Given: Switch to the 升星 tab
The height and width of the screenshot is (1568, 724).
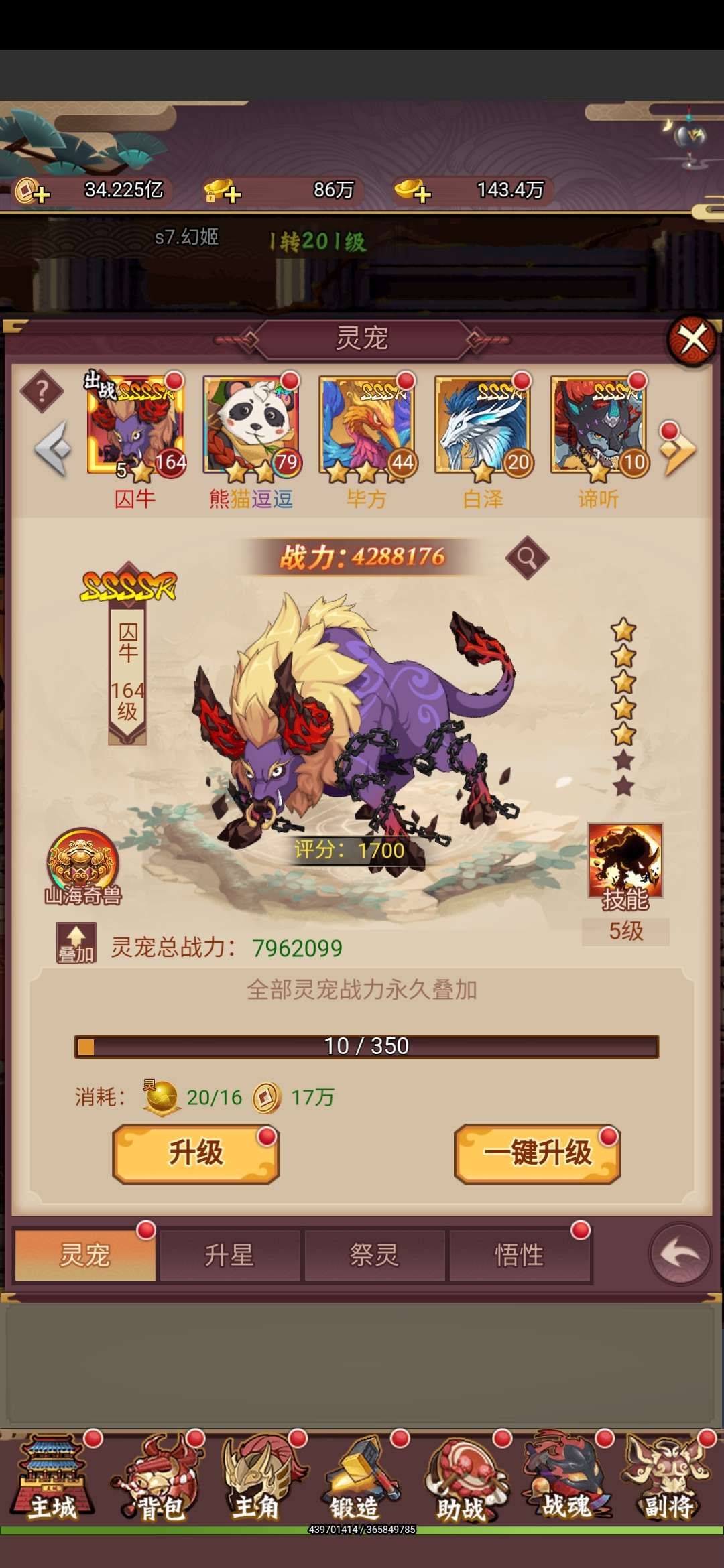Looking at the screenshot, I should (x=229, y=1255).
